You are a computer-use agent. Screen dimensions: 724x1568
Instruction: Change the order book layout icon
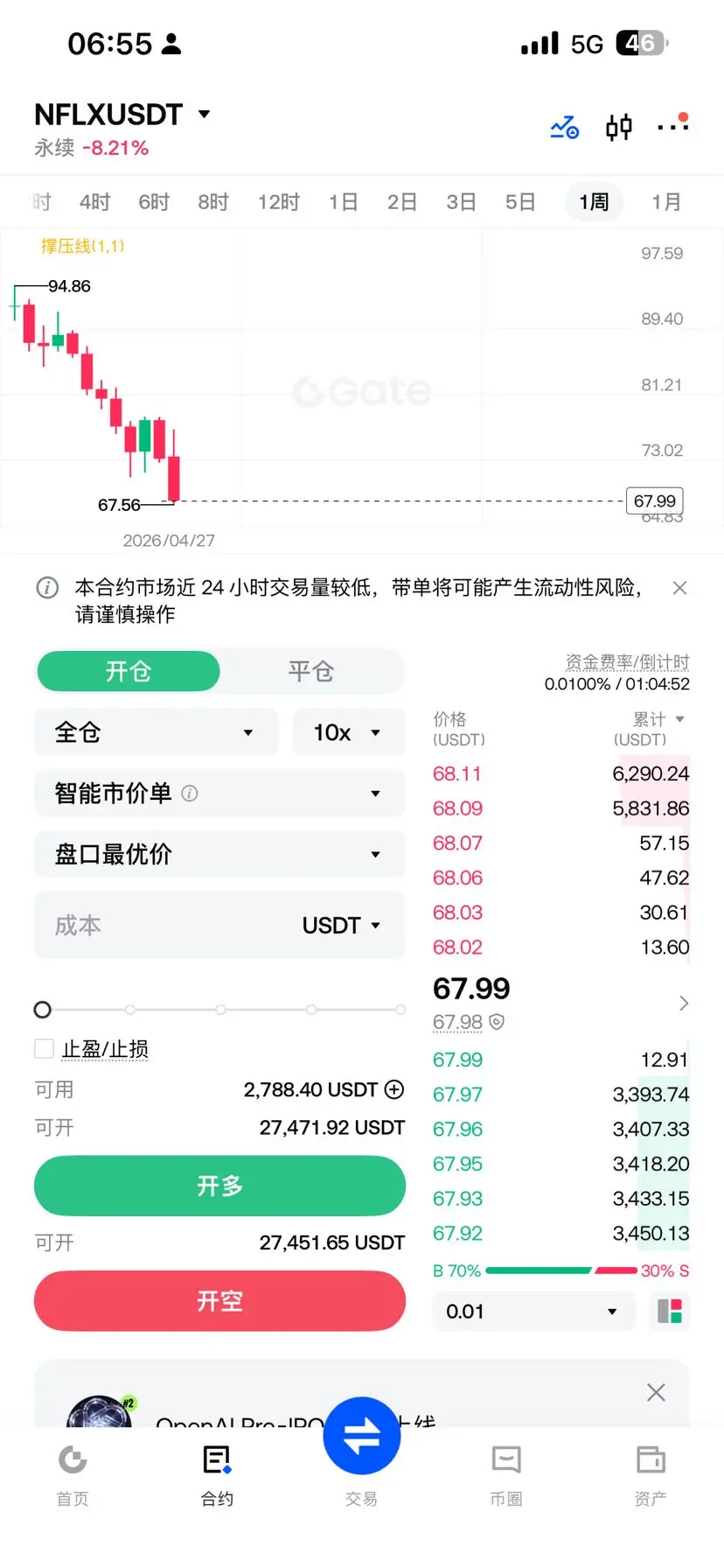click(x=670, y=1312)
